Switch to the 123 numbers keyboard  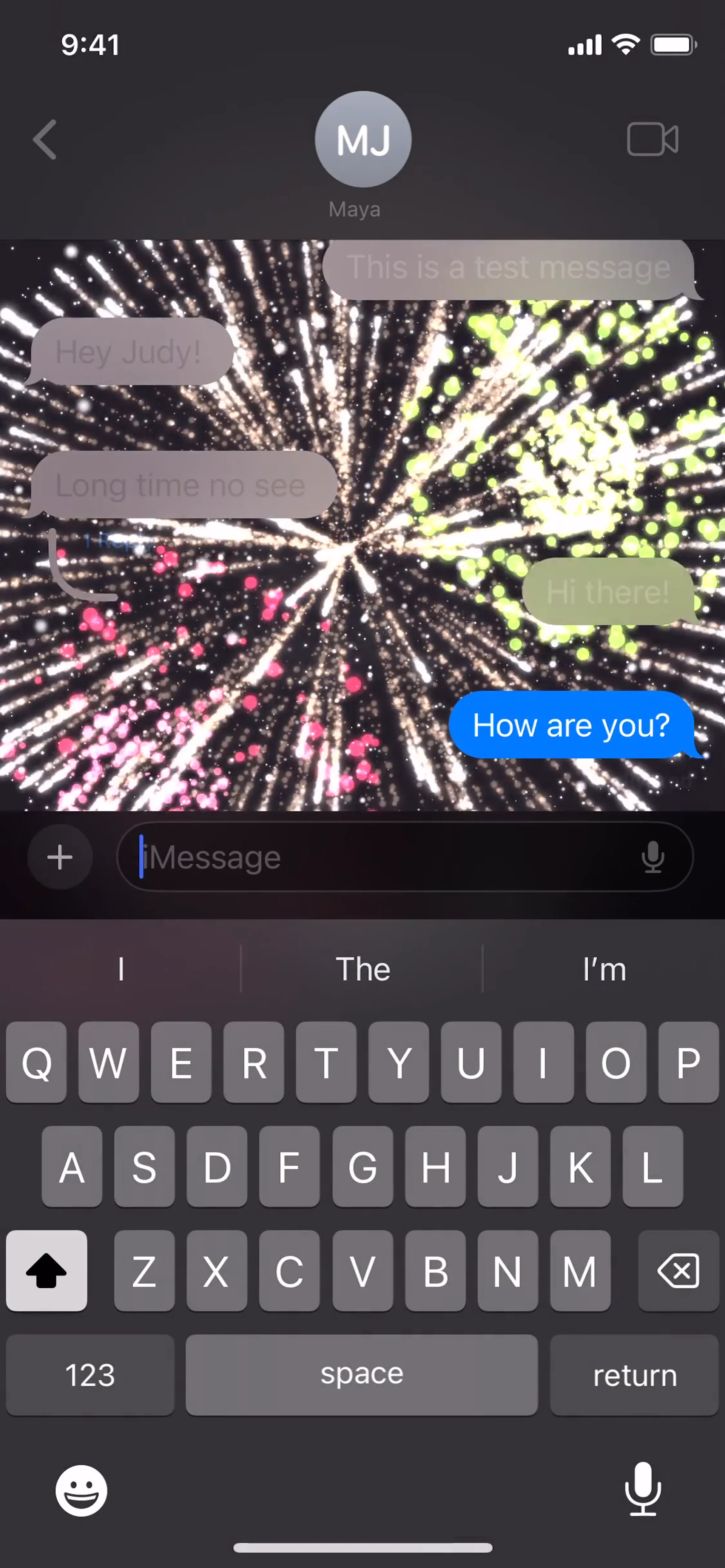[x=90, y=1375]
